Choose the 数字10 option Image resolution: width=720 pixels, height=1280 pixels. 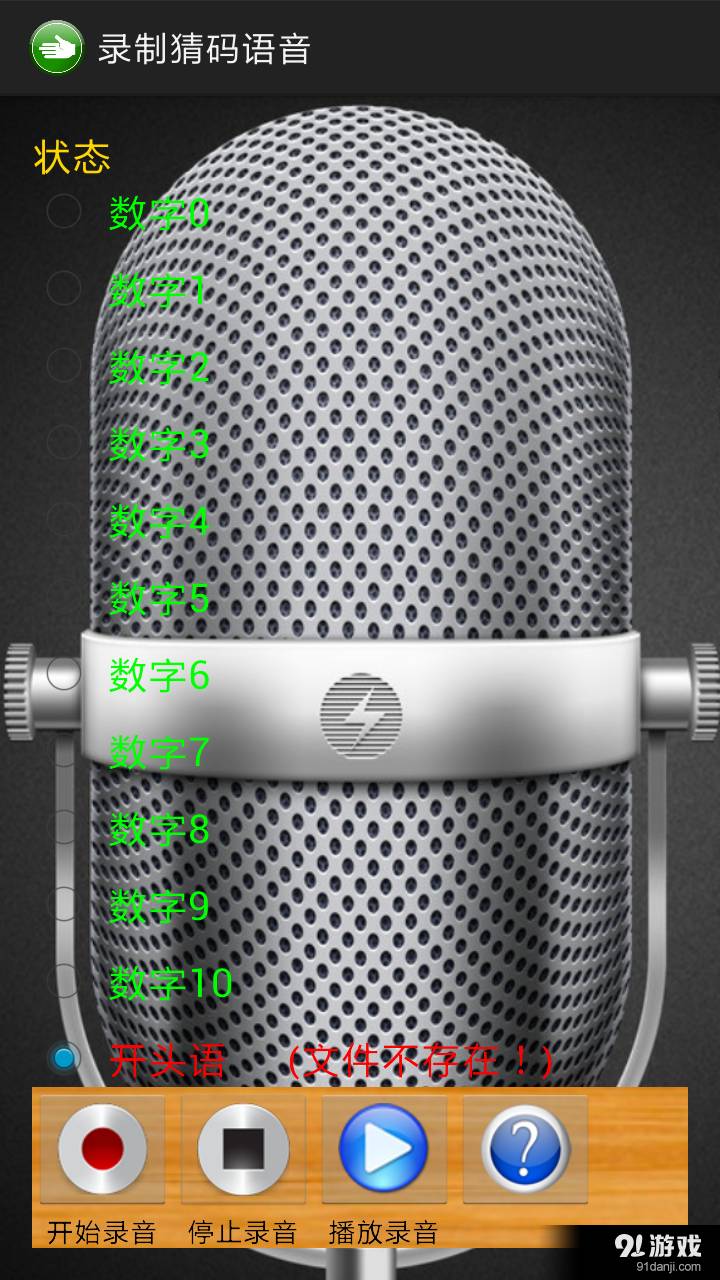64,982
